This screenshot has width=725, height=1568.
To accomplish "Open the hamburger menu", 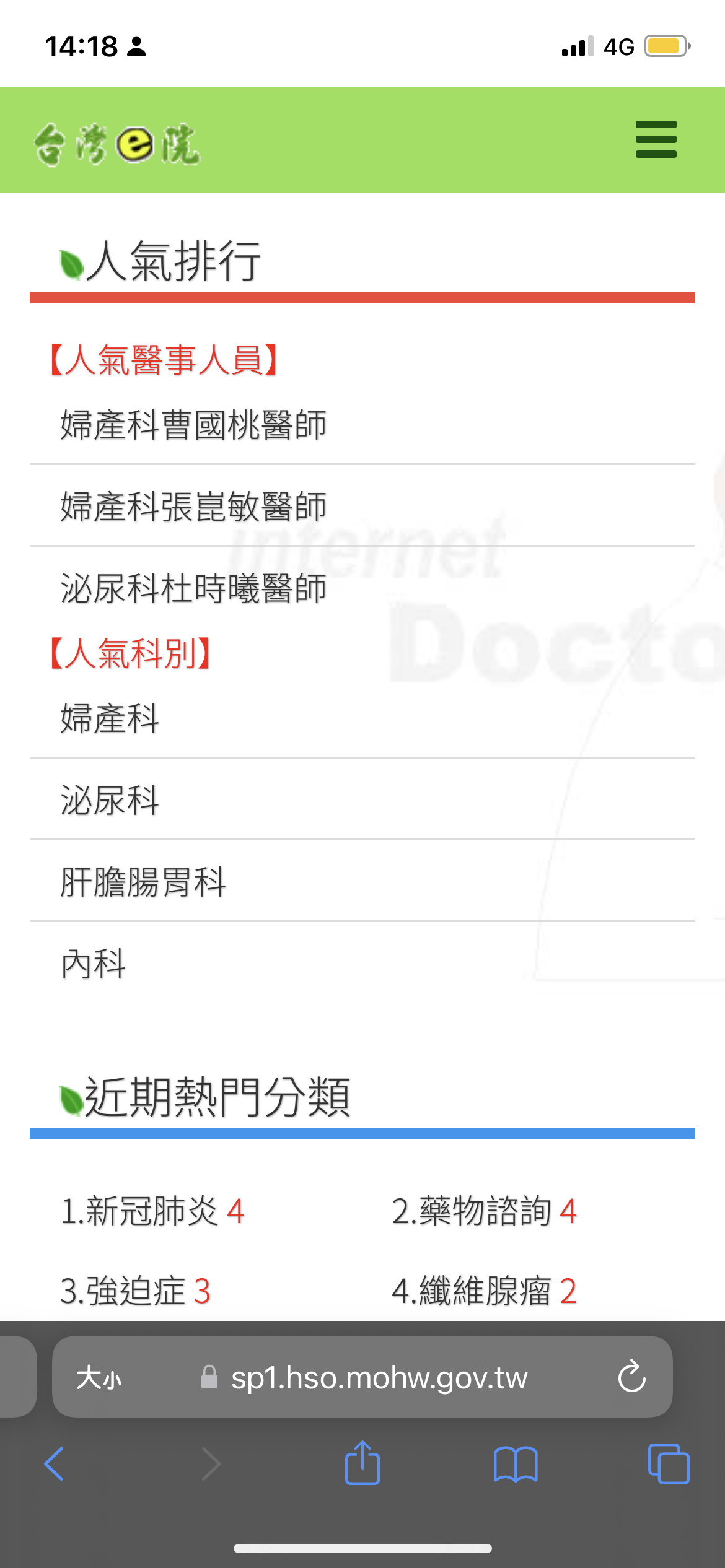I will [x=656, y=140].
